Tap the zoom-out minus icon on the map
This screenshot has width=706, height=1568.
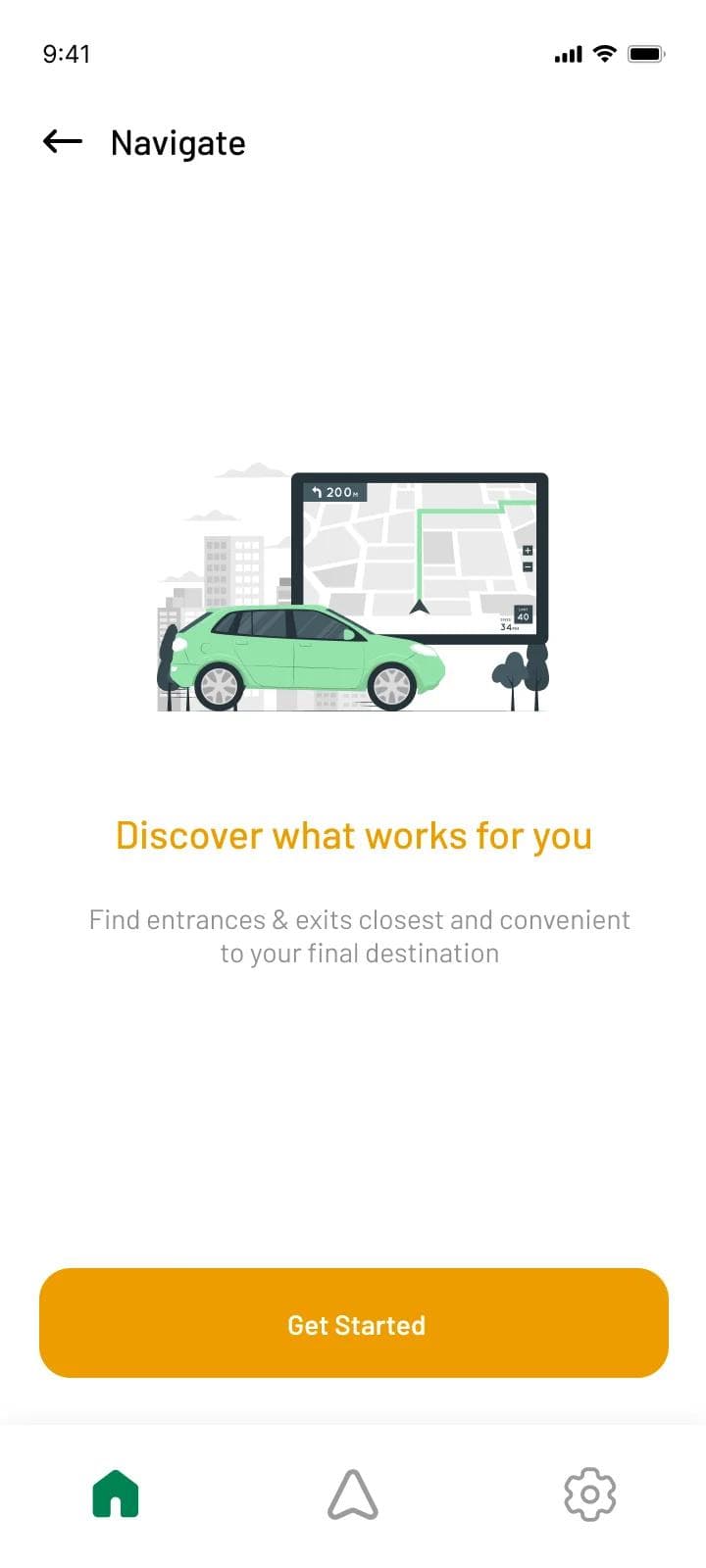(528, 567)
